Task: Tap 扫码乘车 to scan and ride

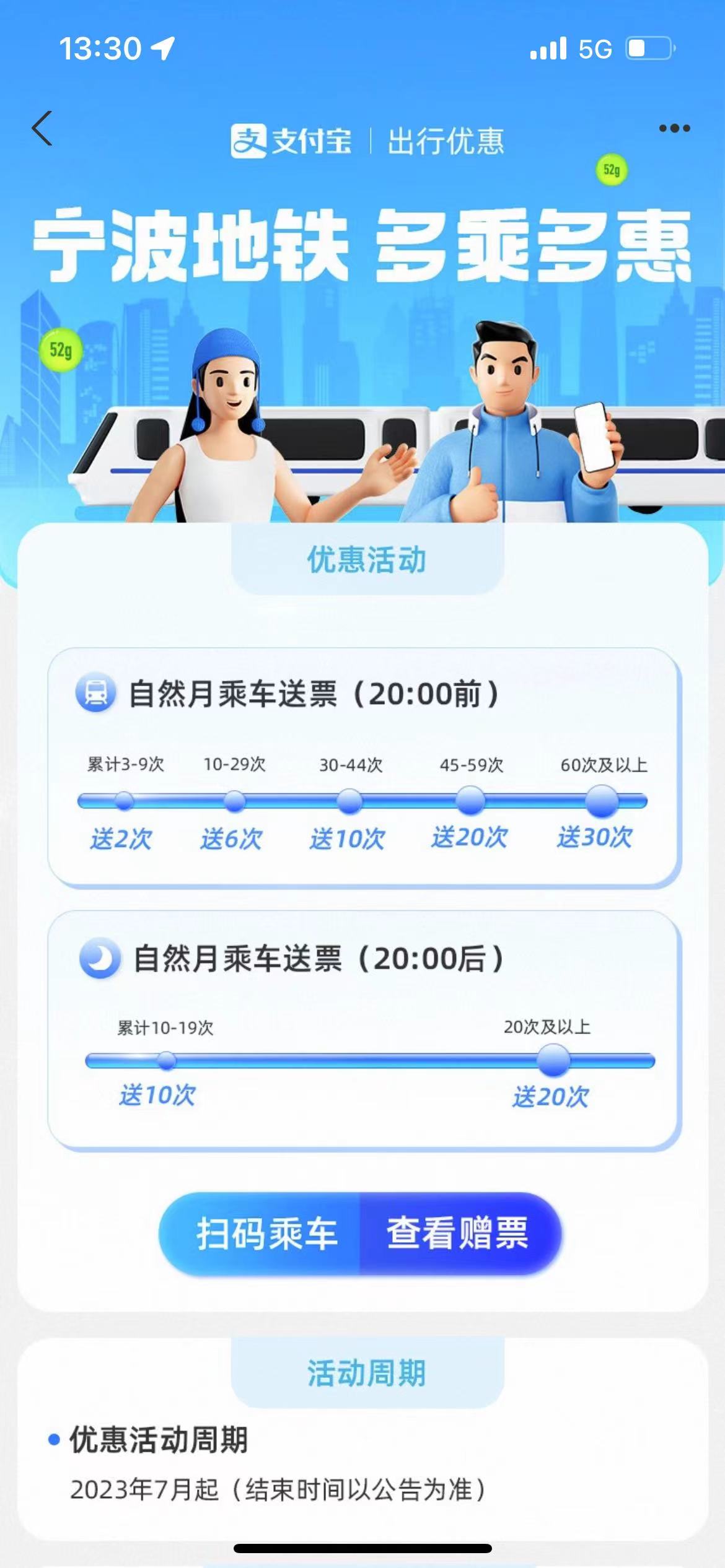Action: [x=265, y=1233]
